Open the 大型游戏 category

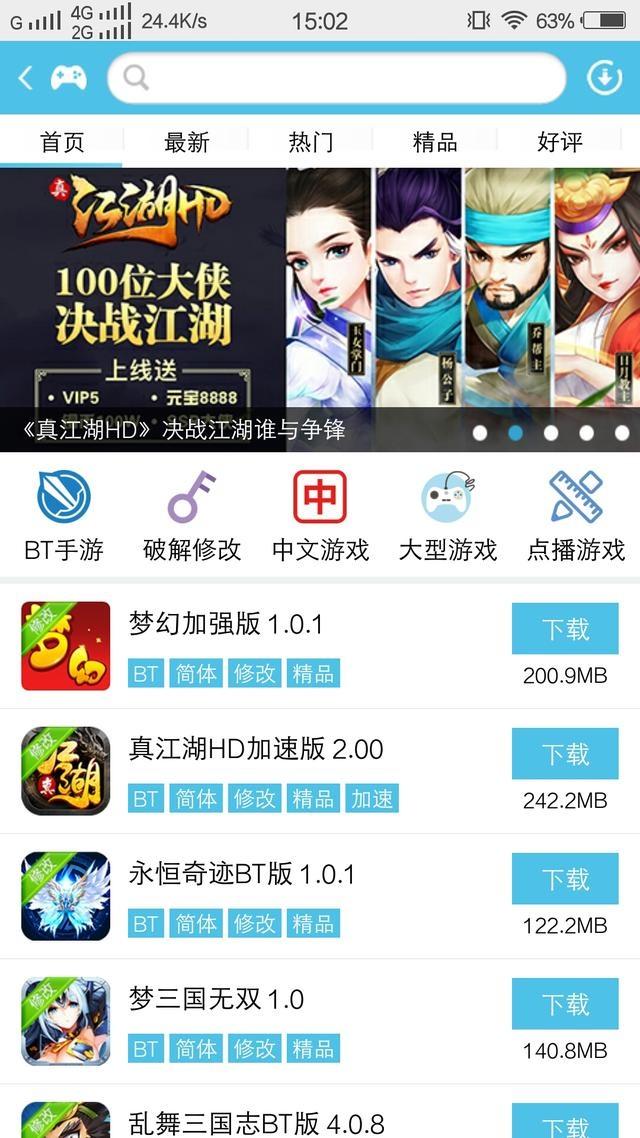point(447,517)
